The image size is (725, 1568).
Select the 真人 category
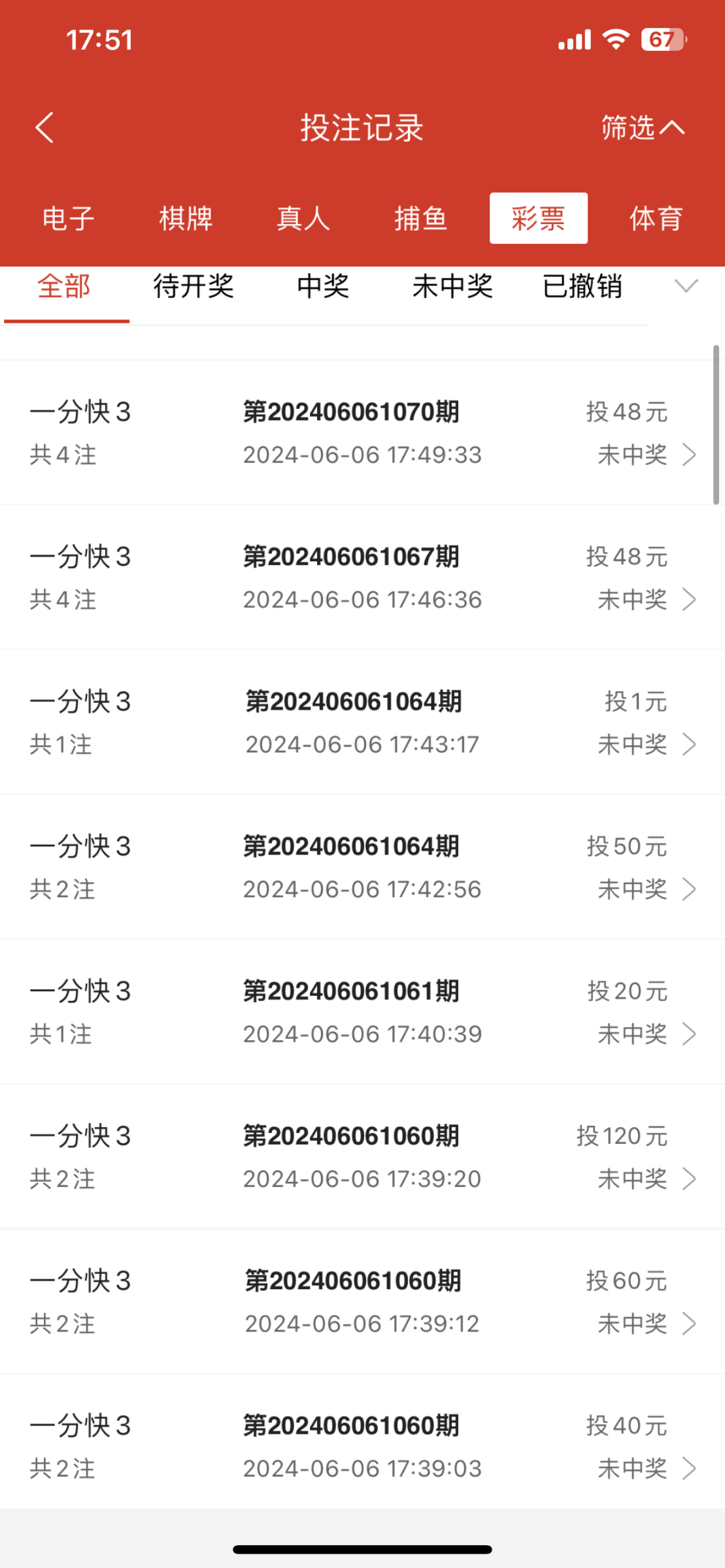pyautogui.click(x=303, y=218)
